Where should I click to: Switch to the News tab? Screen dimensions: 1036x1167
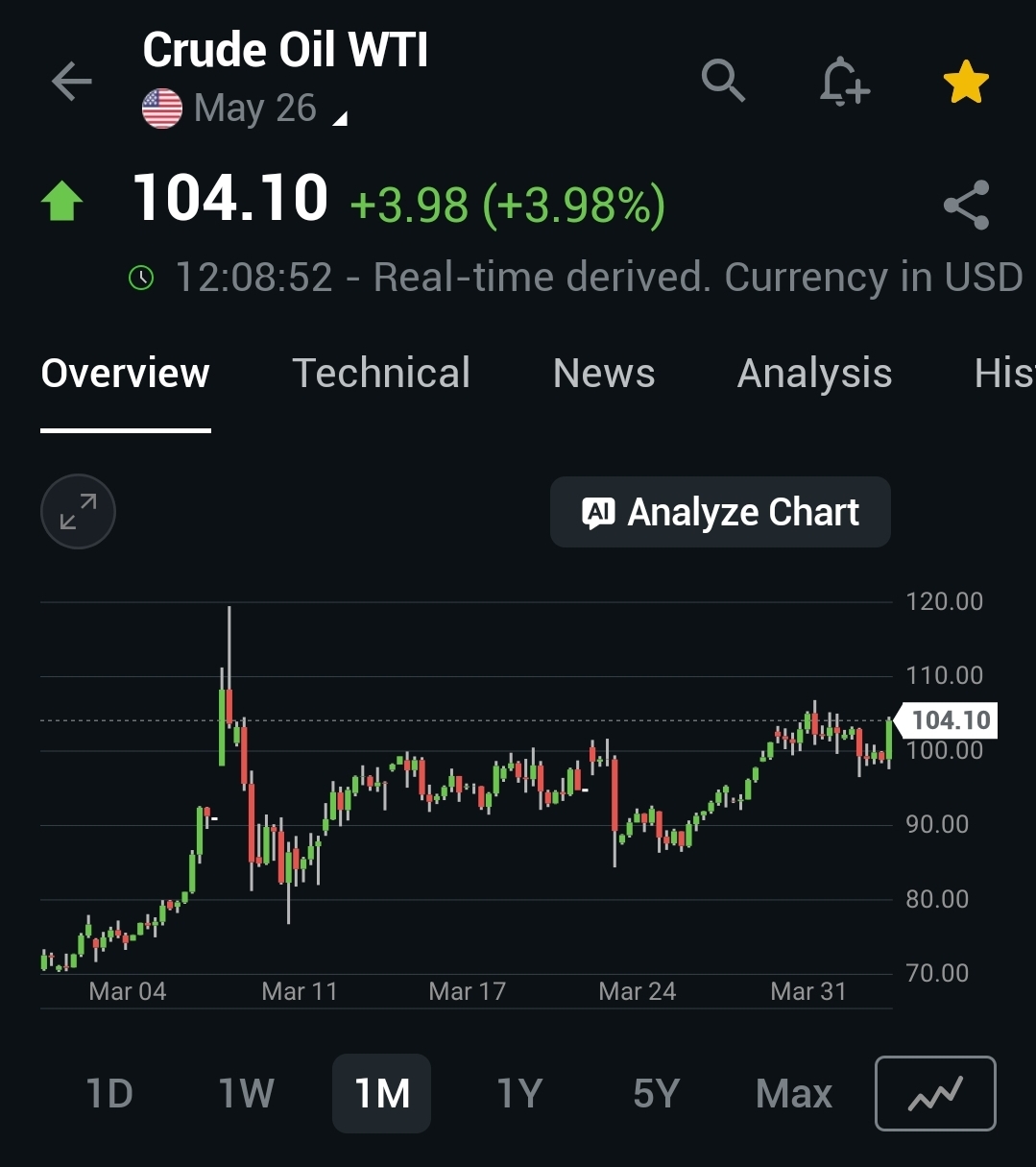click(x=604, y=374)
